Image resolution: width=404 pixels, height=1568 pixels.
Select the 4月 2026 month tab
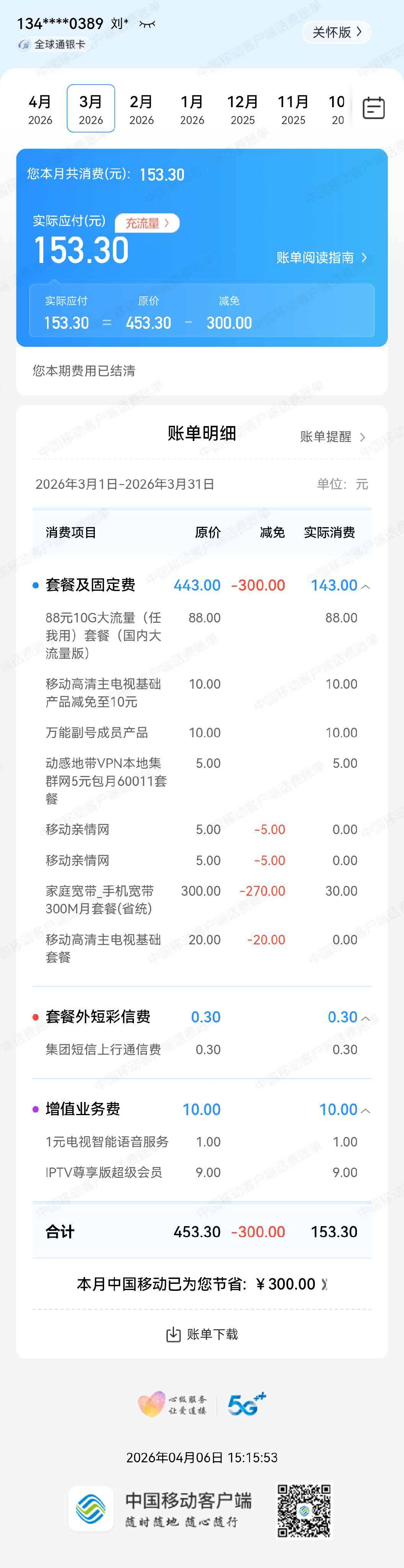click(x=40, y=109)
